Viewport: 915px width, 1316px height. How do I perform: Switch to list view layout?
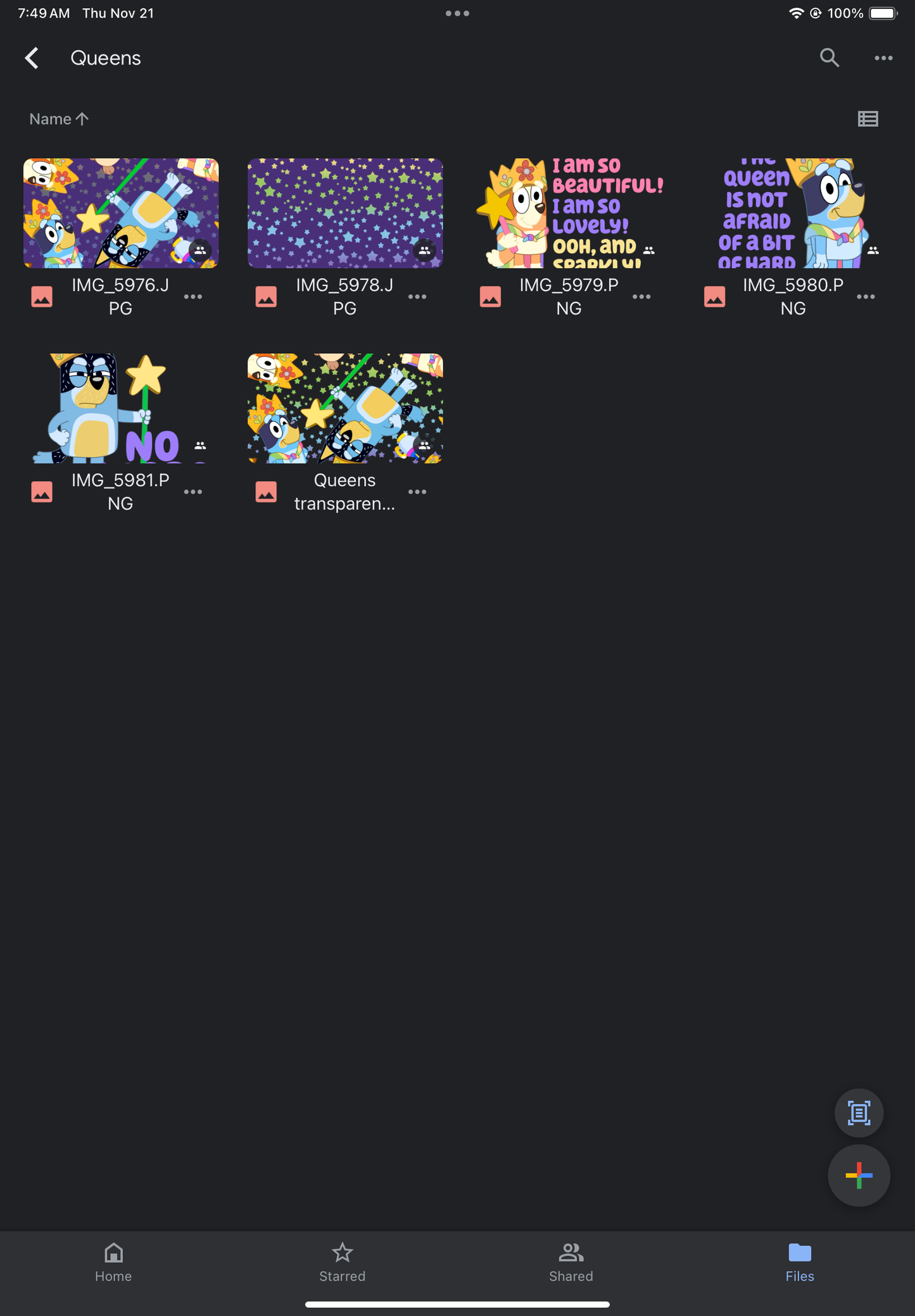tap(868, 119)
